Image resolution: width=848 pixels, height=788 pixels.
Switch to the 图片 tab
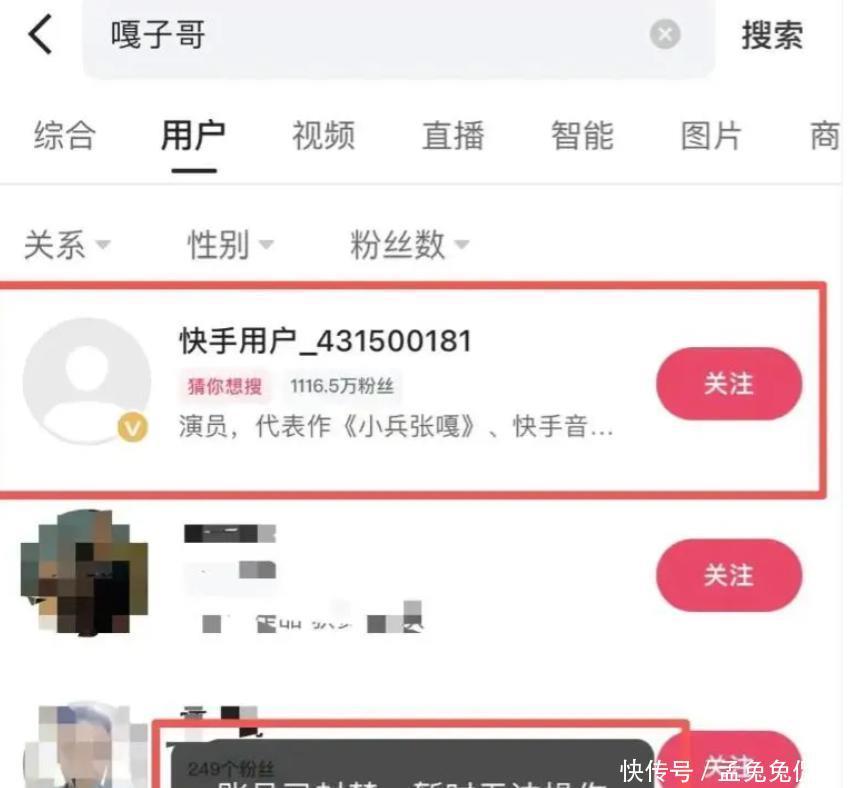coord(711,135)
